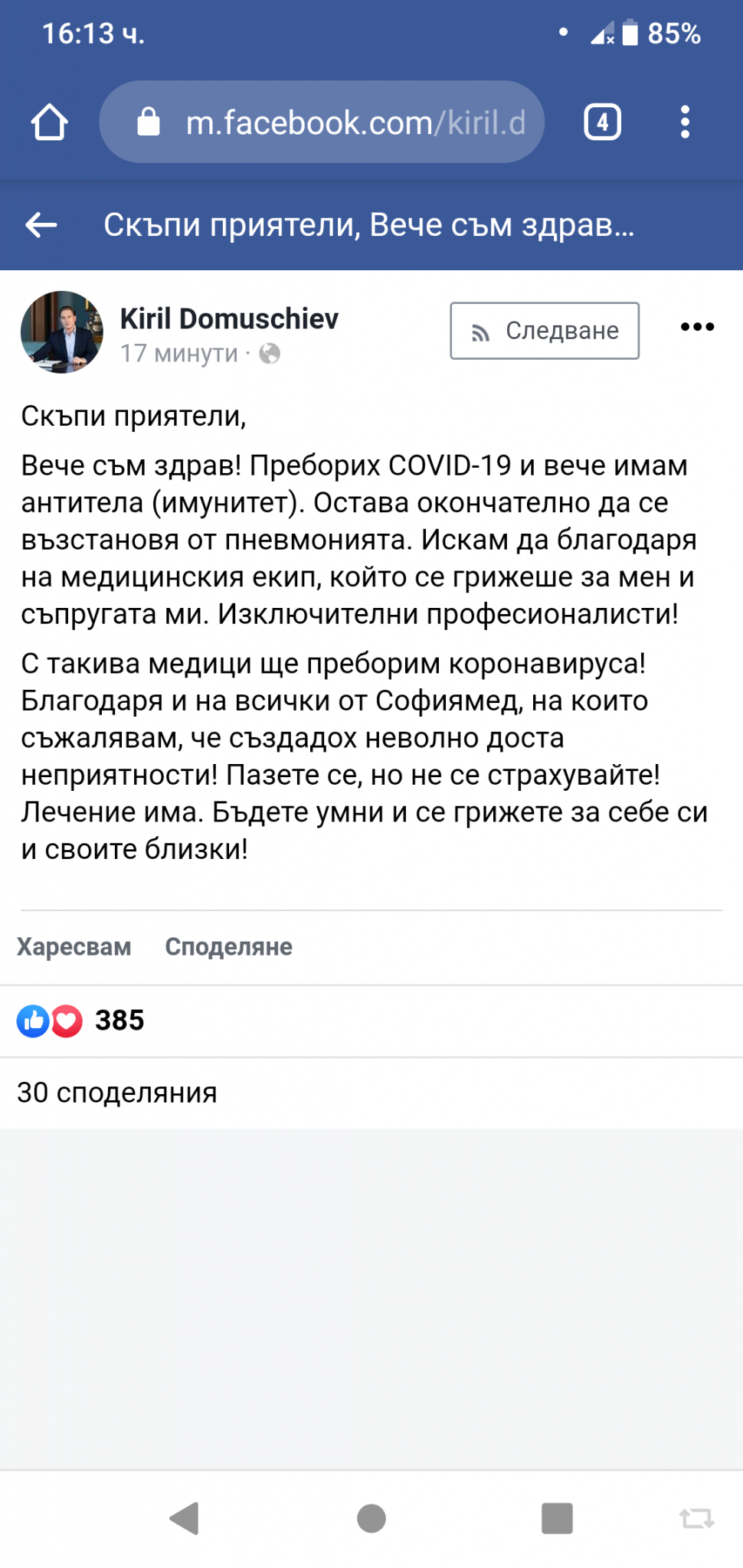Screen dimensions: 743x1568
Task: Open the Kiril Domuschiev profile name link
Action: point(229,318)
